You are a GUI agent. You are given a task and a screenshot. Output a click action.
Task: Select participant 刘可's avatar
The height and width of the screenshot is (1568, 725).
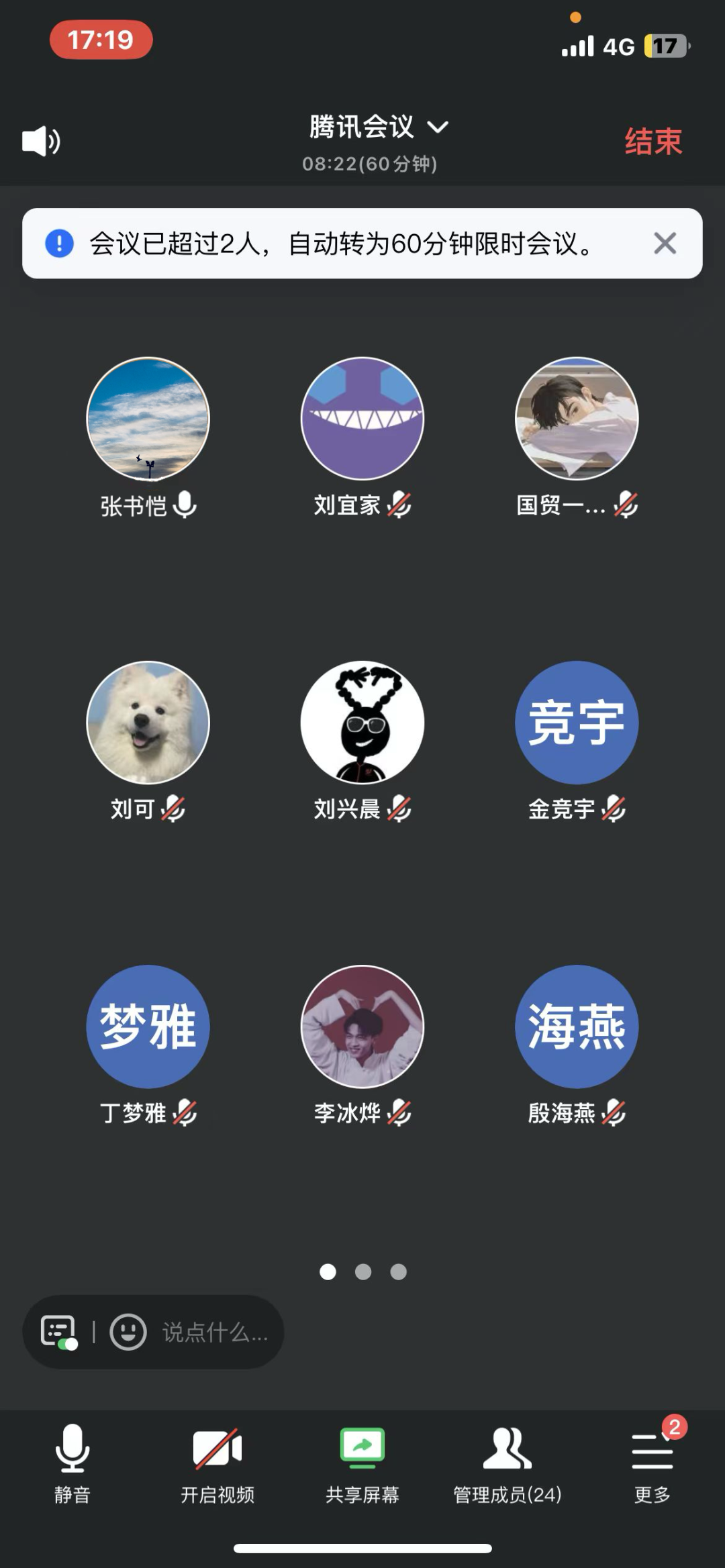click(x=148, y=723)
